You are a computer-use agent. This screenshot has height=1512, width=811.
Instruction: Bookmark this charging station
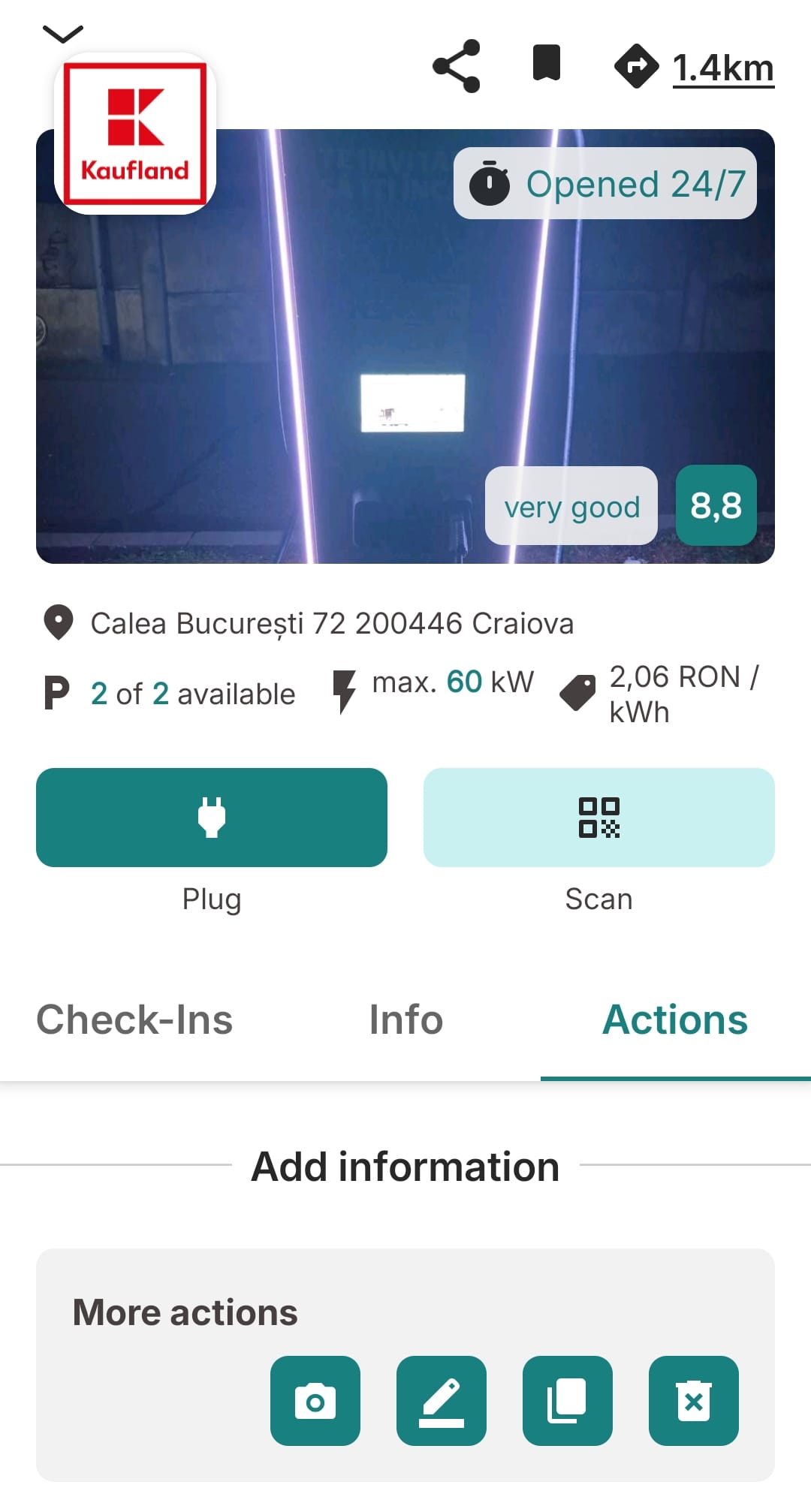coord(547,65)
